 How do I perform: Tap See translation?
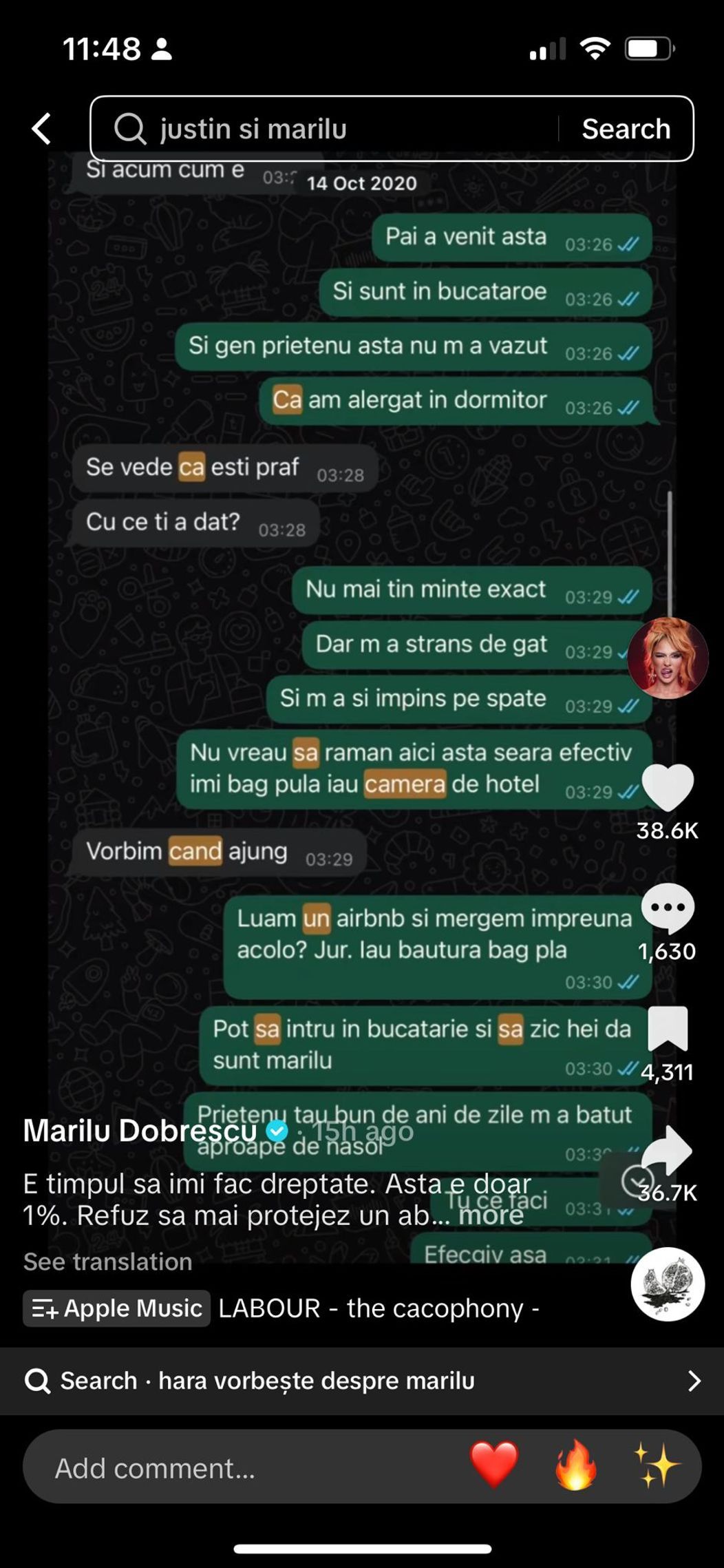[107, 1262]
